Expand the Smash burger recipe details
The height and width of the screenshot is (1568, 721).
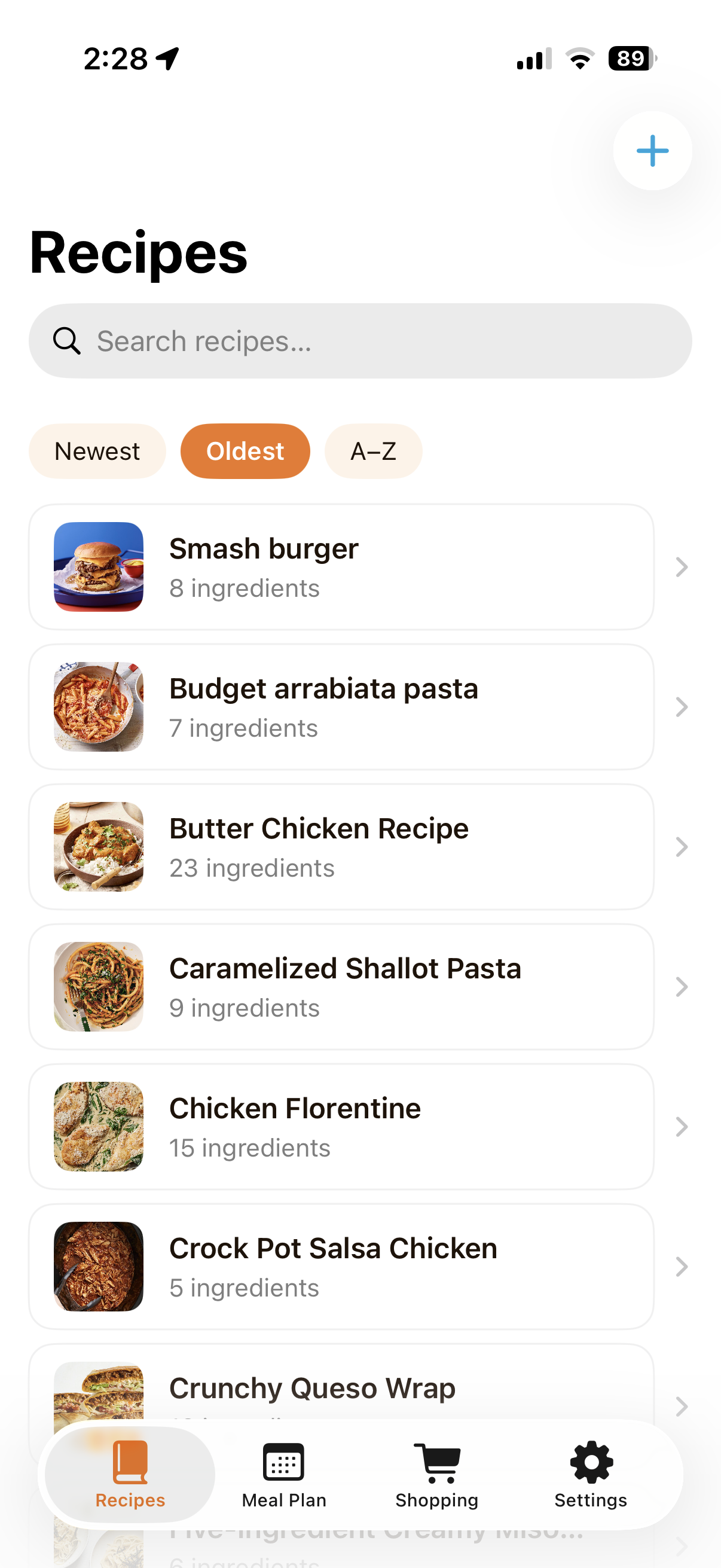pyautogui.click(x=681, y=567)
